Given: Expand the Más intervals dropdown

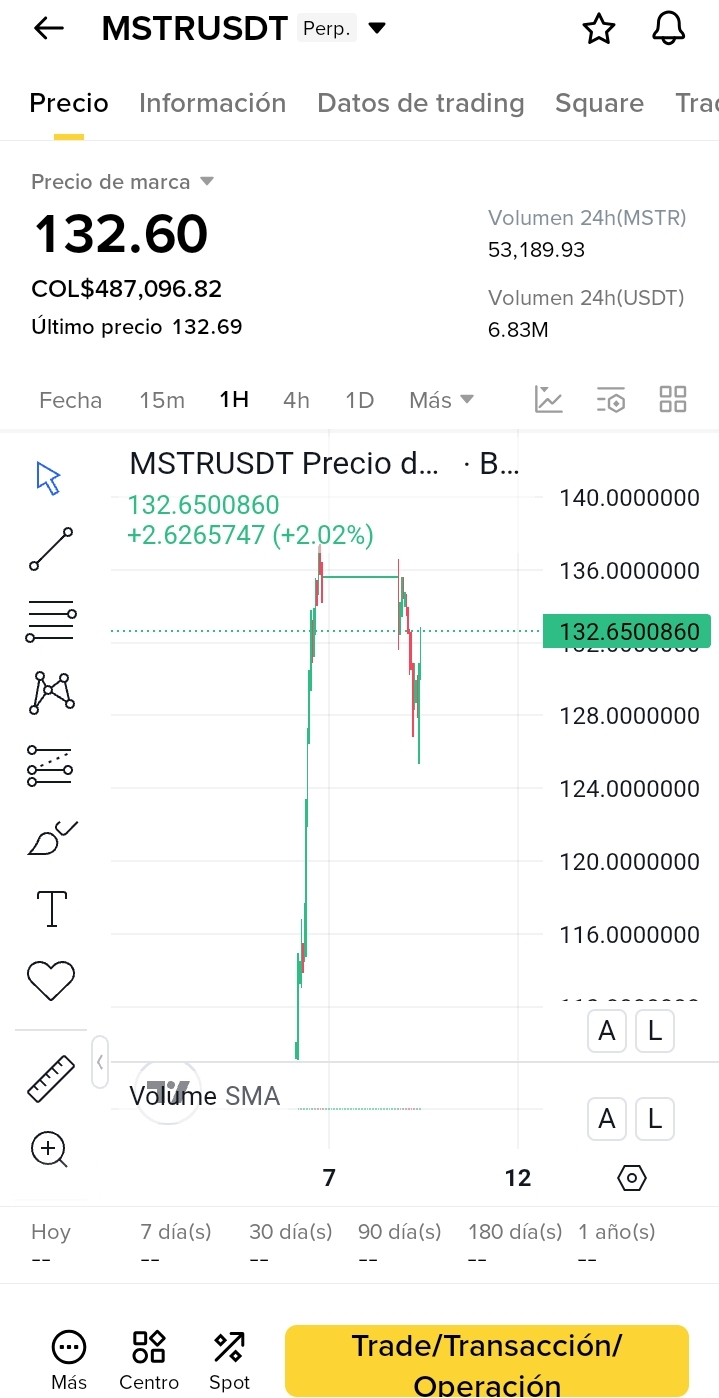Looking at the screenshot, I should [x=441, y=400].
